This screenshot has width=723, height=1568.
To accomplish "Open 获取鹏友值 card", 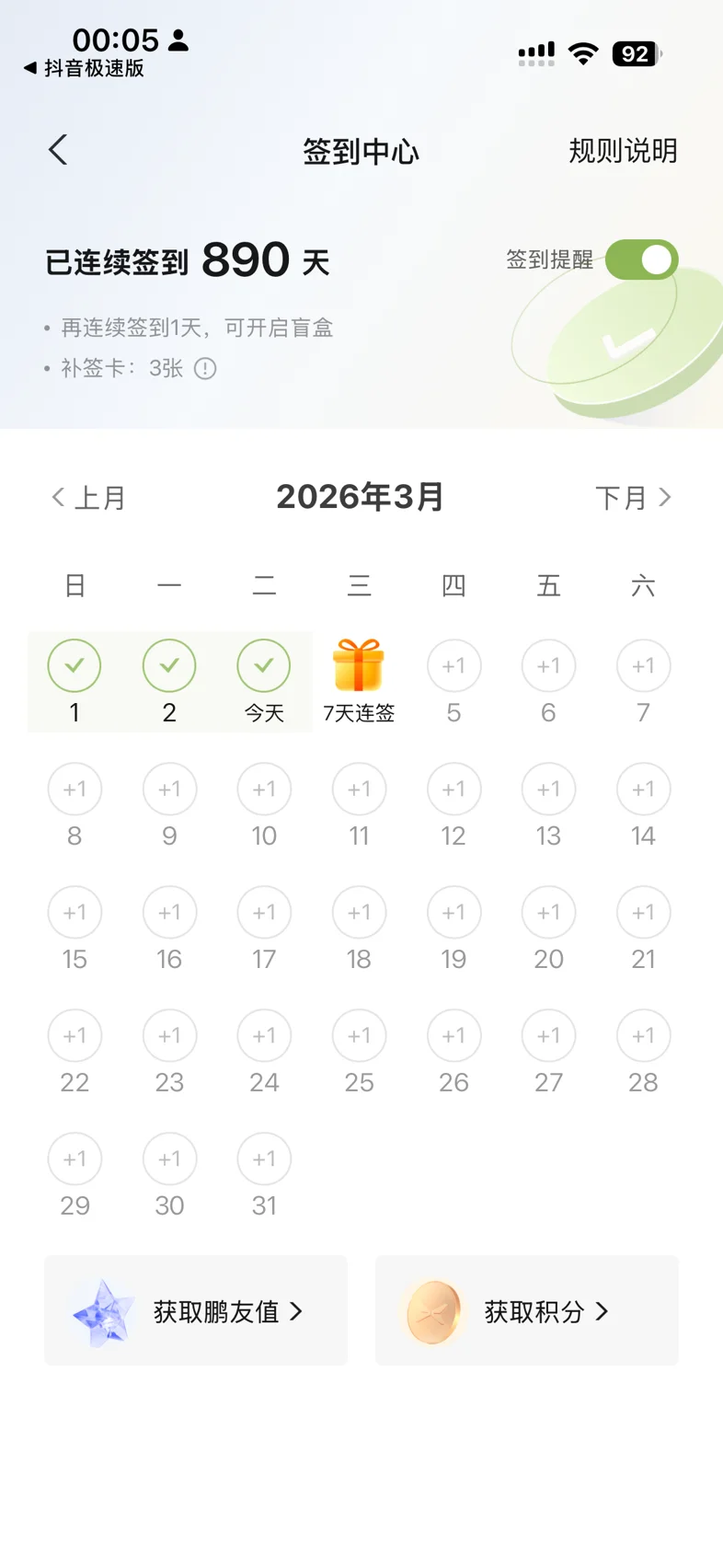I will [x=196, y=1310].
